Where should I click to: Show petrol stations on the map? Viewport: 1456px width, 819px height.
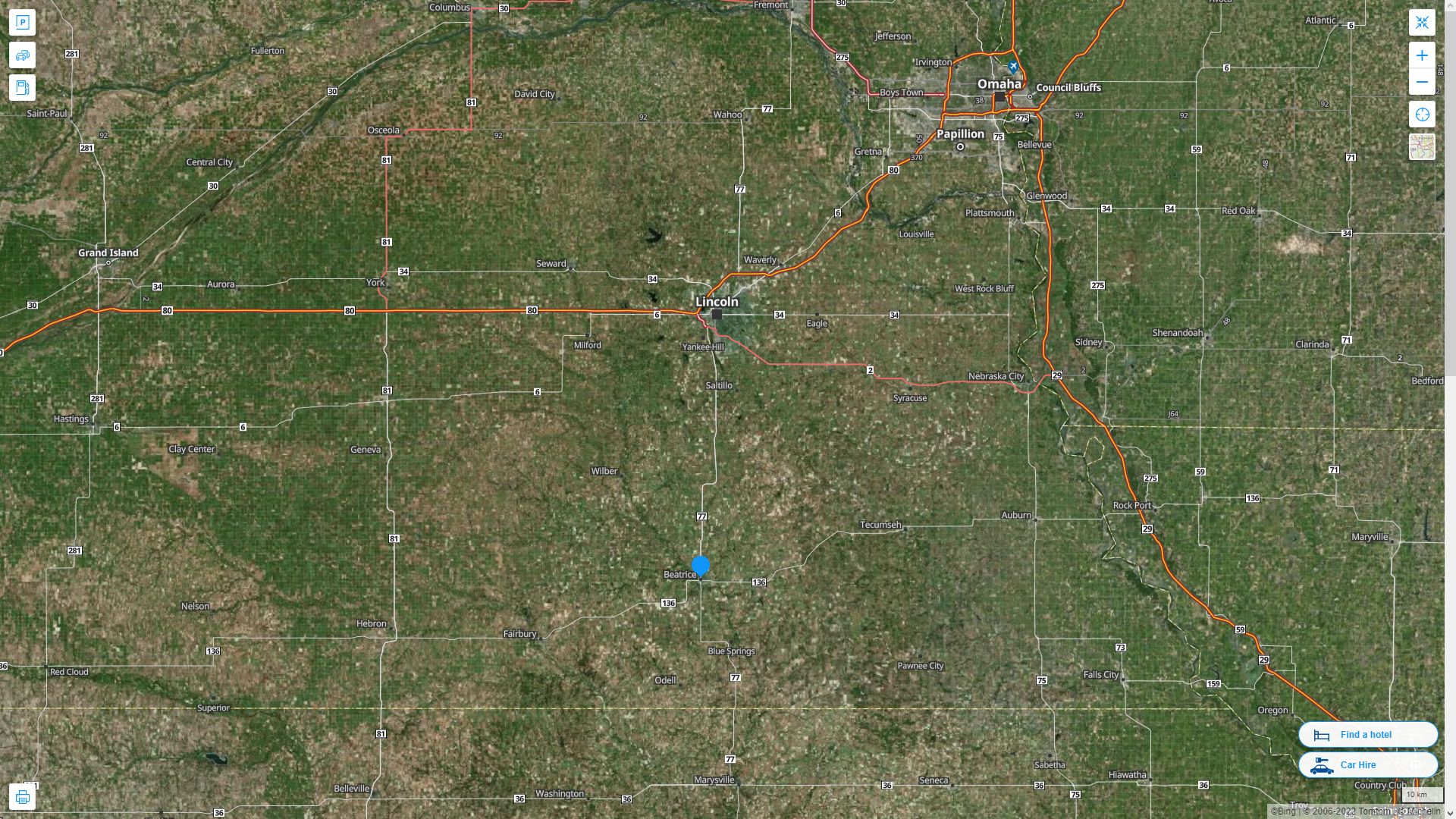(22, 87)
